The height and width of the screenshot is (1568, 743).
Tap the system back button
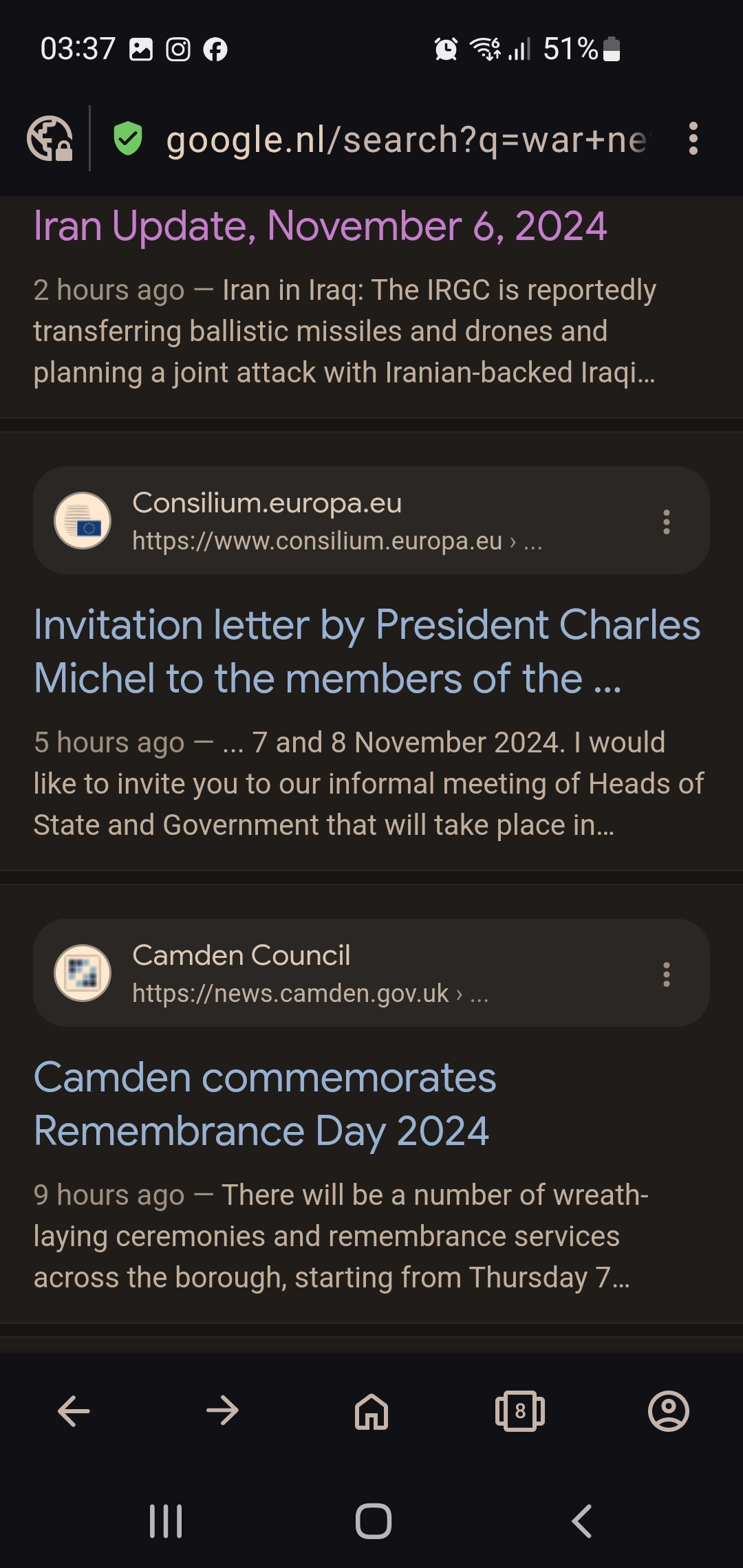pos(582,1521)
